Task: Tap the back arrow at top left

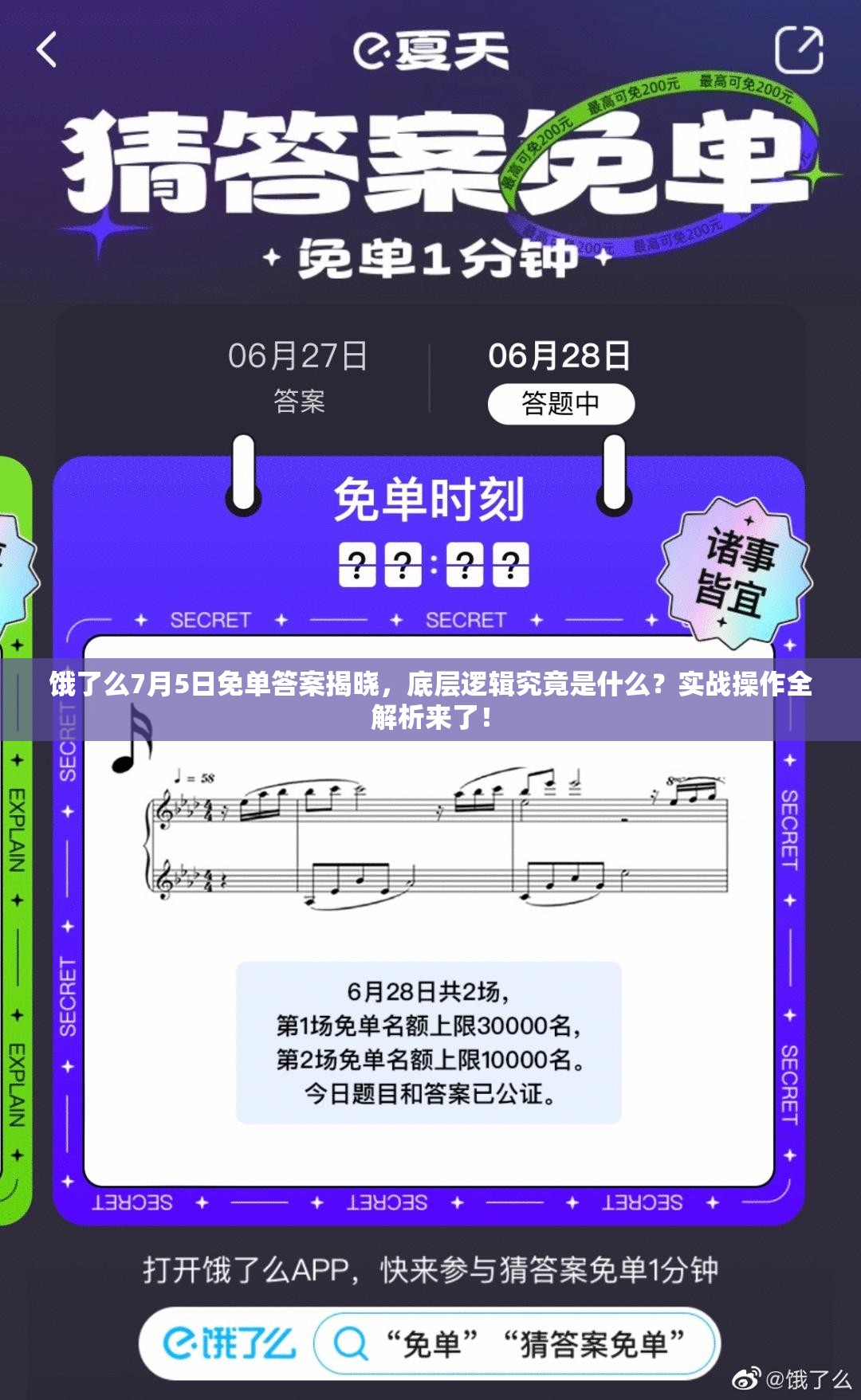Action: point(45,48)
